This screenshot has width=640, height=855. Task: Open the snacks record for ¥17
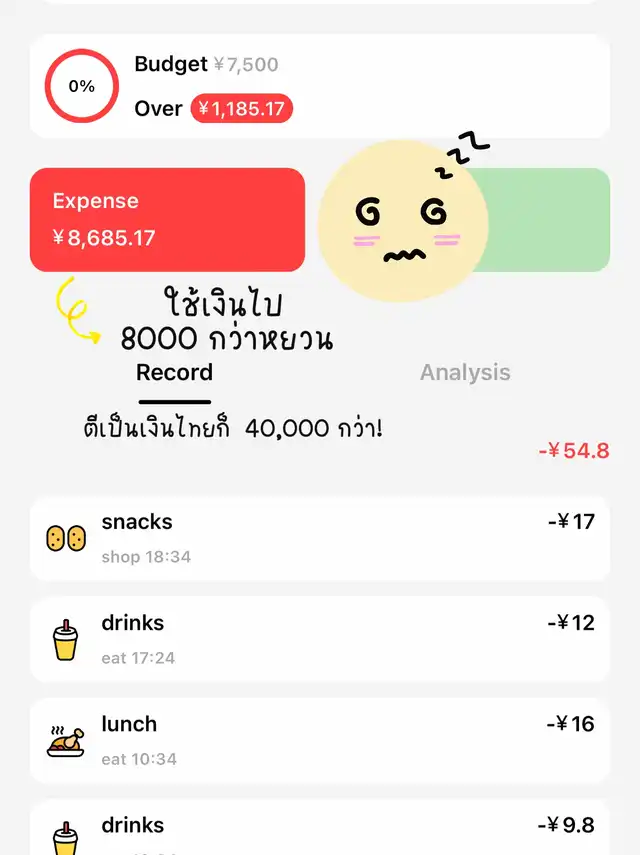pos(319,538)
